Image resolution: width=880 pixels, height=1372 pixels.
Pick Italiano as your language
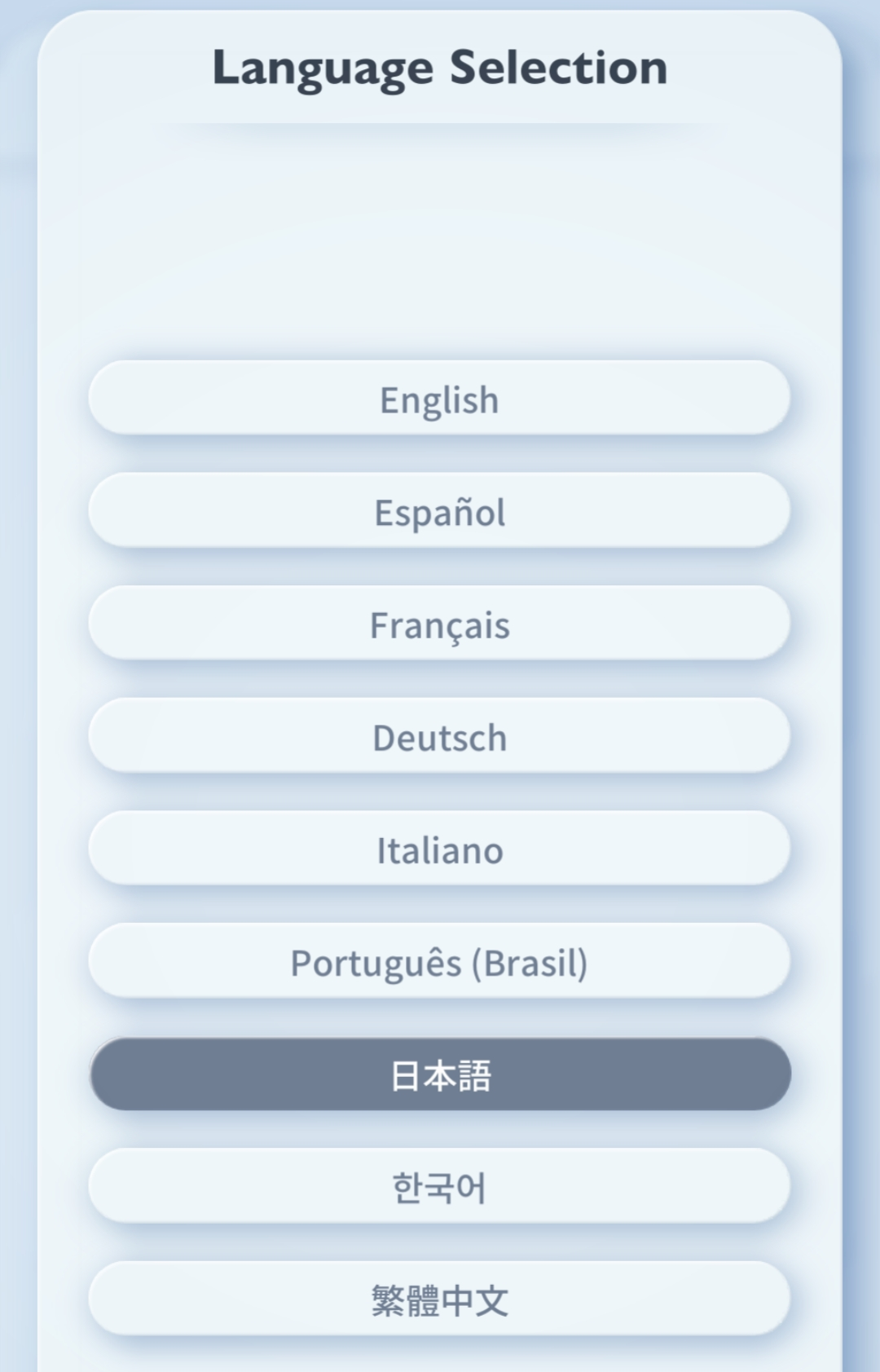point(440,849)
